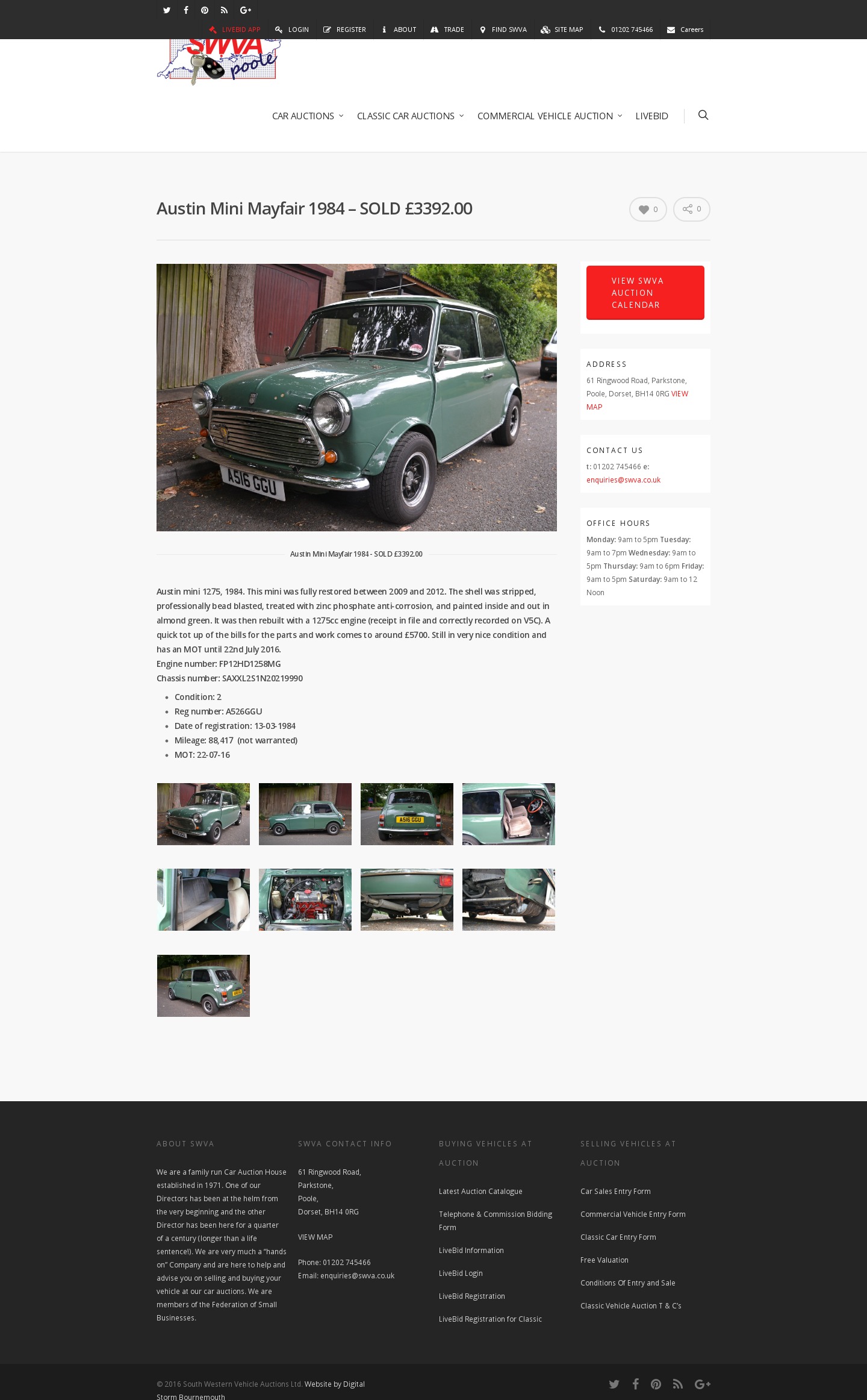This screenshot has height=1400, width=867.
Task: Expand the Car Auctions menu
Action: tap(307, 116)
